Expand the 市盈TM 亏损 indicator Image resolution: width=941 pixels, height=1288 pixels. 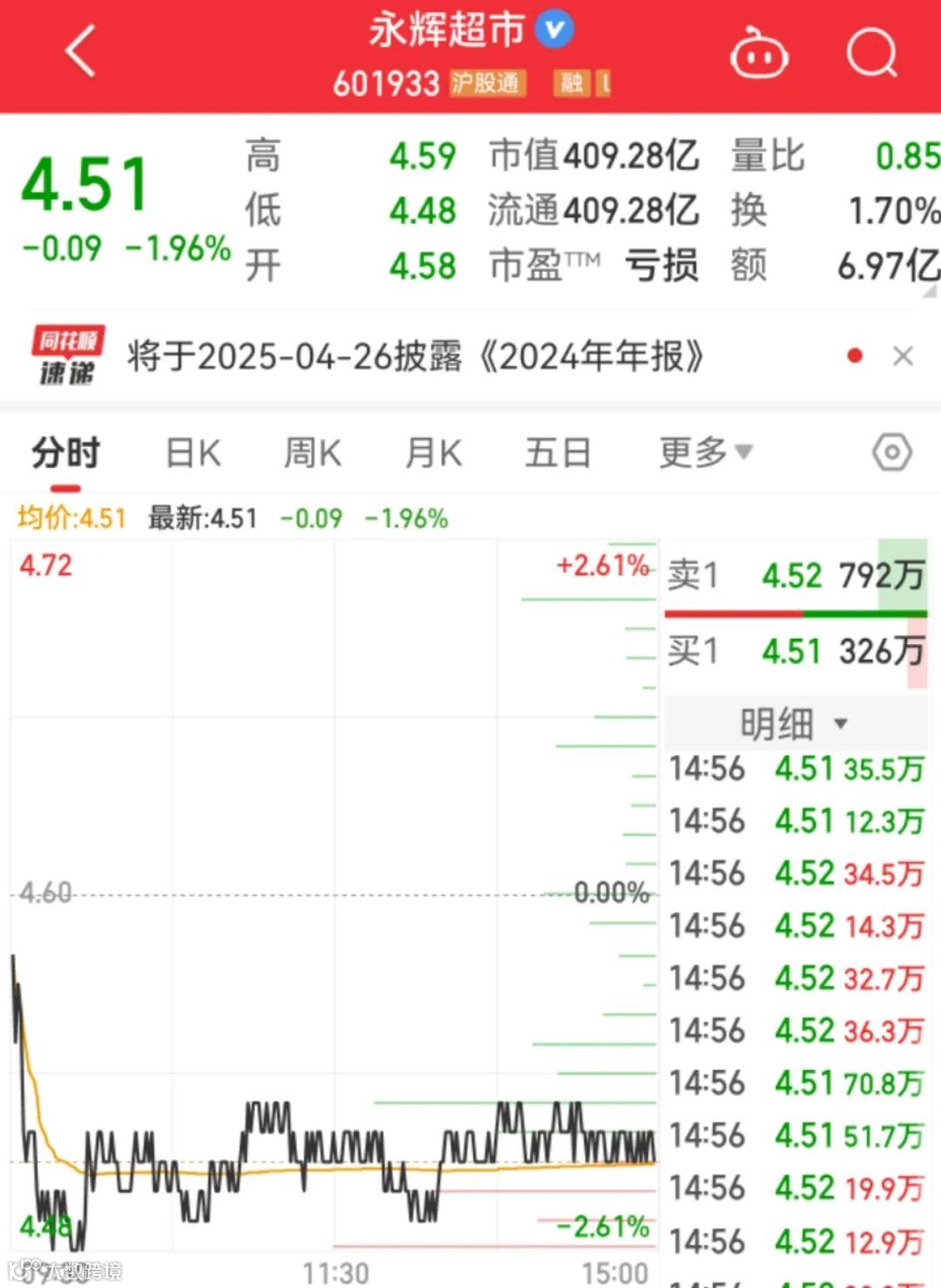597,264
